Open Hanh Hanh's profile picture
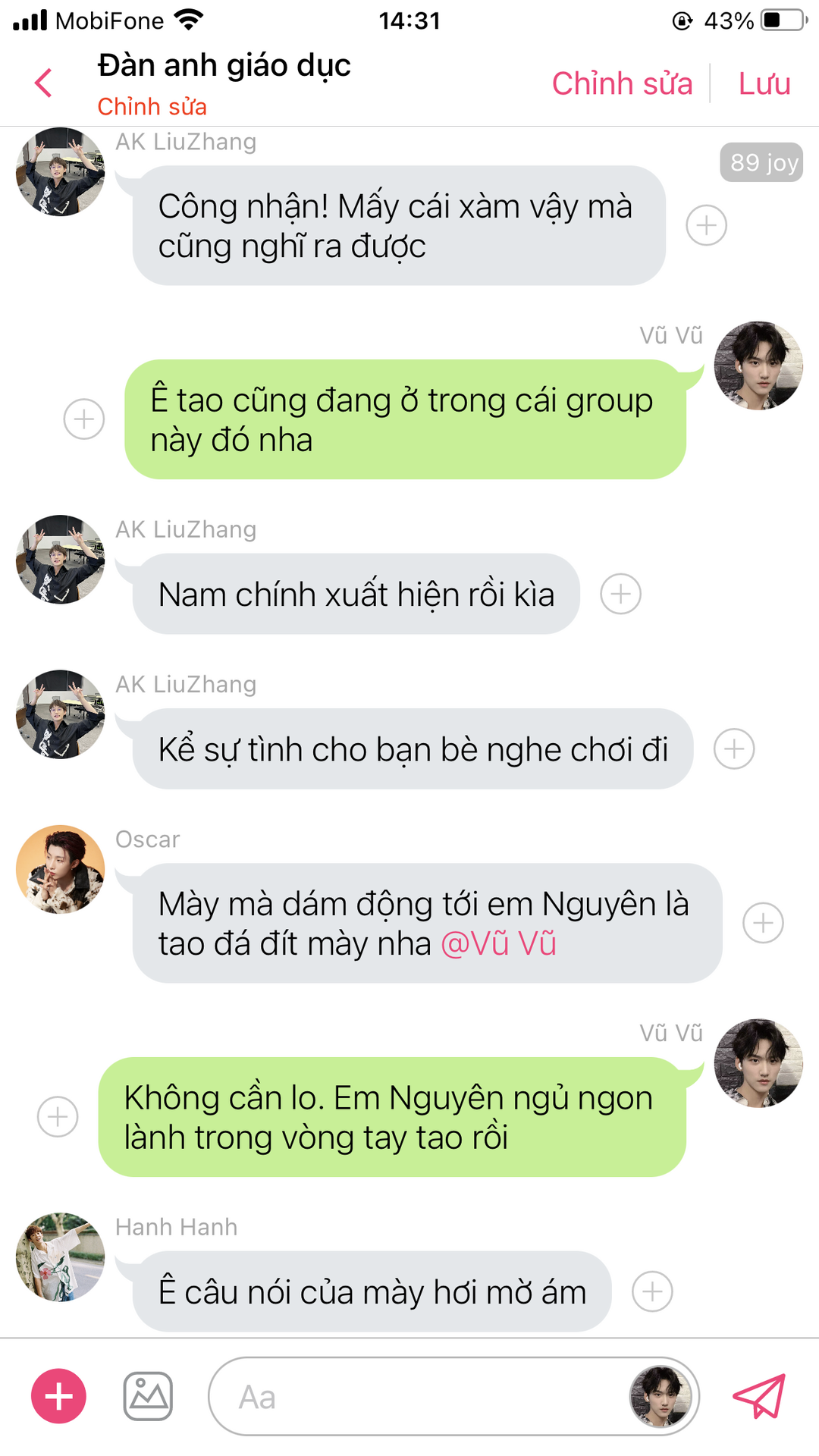819x1456 pixels. (61, 1257)
